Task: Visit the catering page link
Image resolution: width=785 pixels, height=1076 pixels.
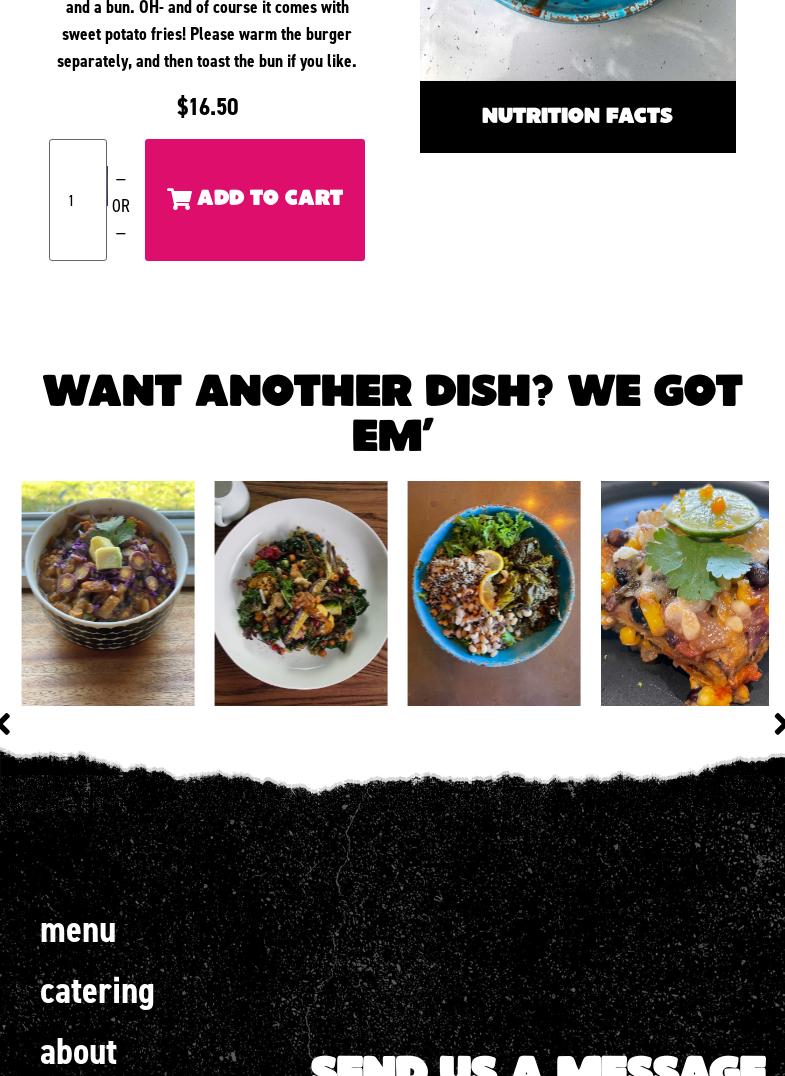Action: [97, 992]
